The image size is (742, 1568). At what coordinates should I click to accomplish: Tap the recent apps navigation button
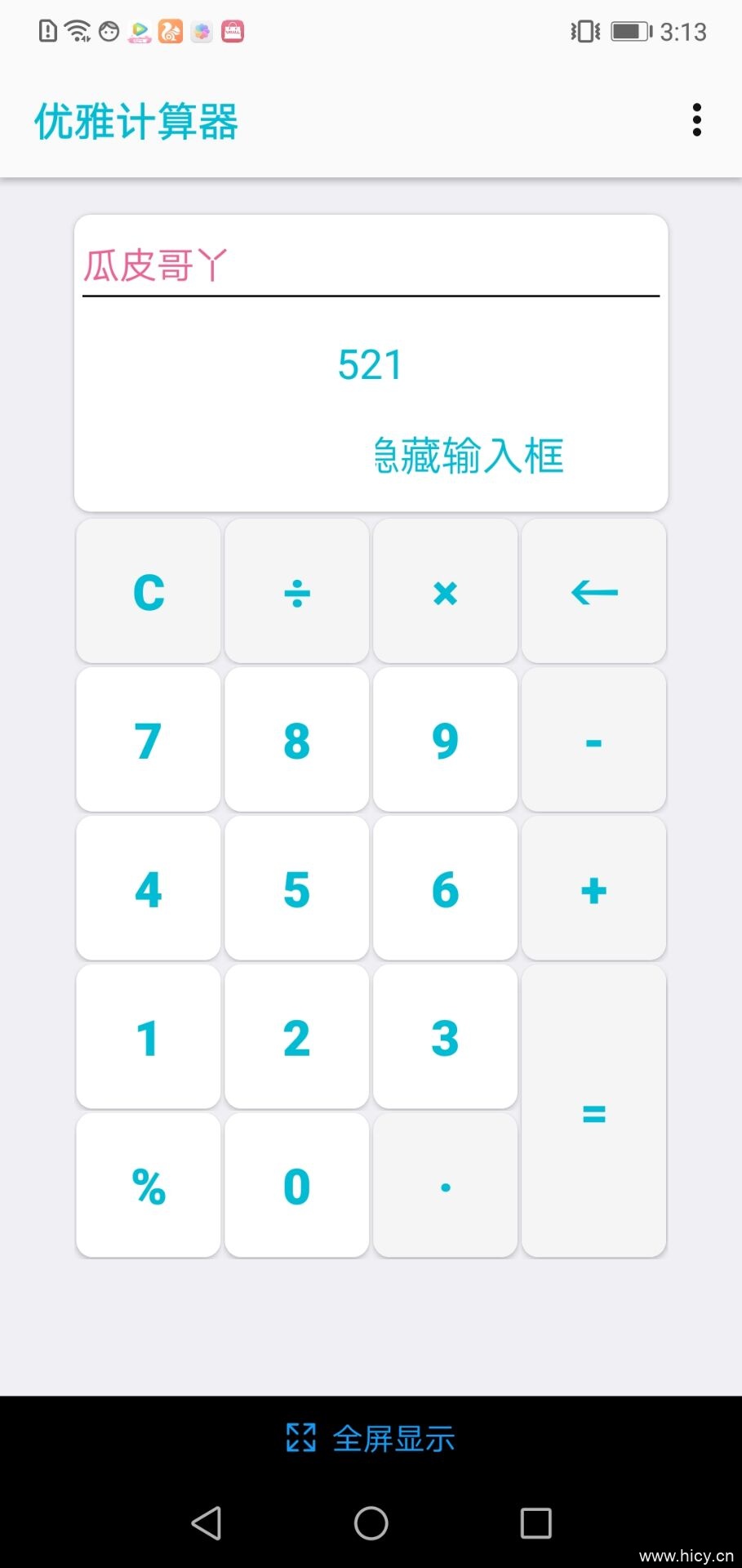[536, 1521]
